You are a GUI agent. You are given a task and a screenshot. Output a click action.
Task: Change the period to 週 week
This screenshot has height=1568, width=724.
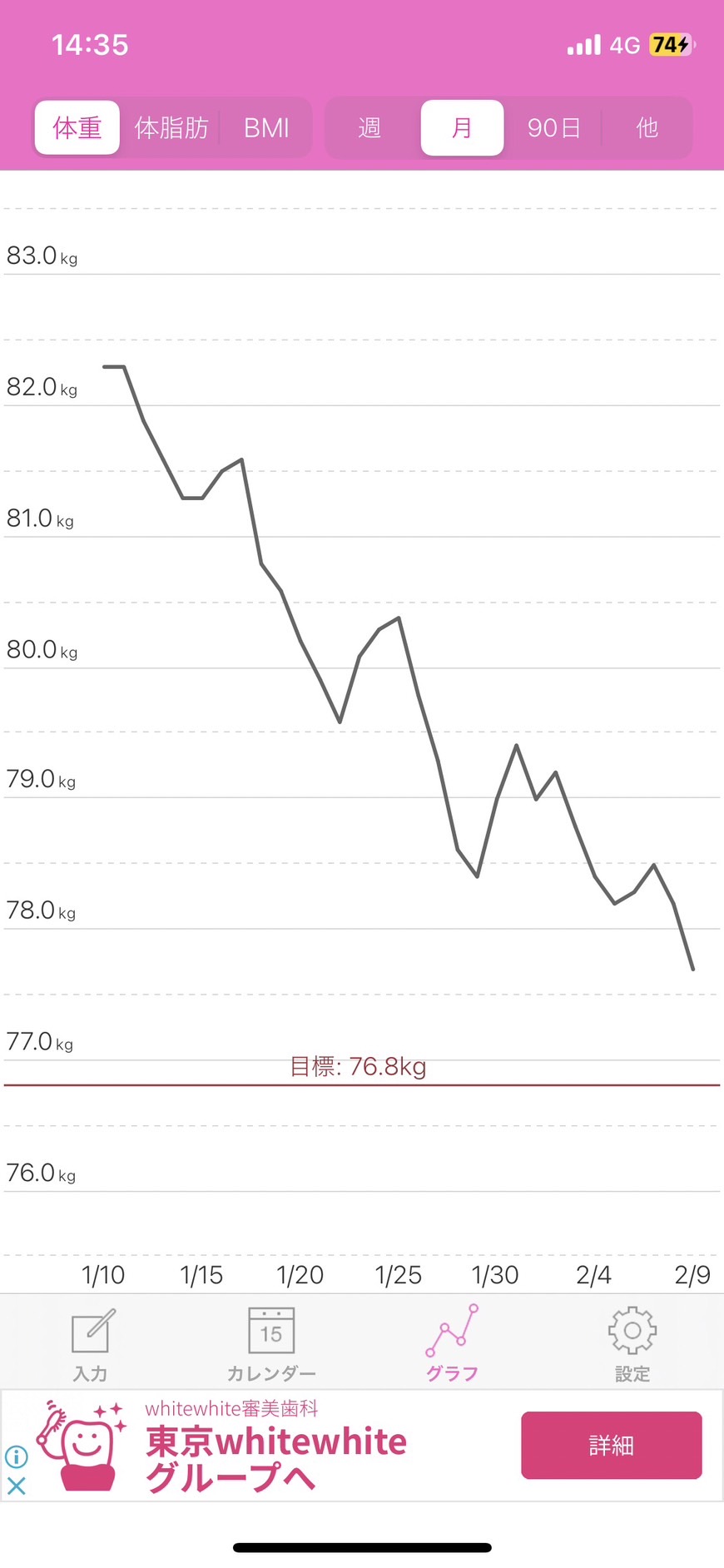coord(369,127)
